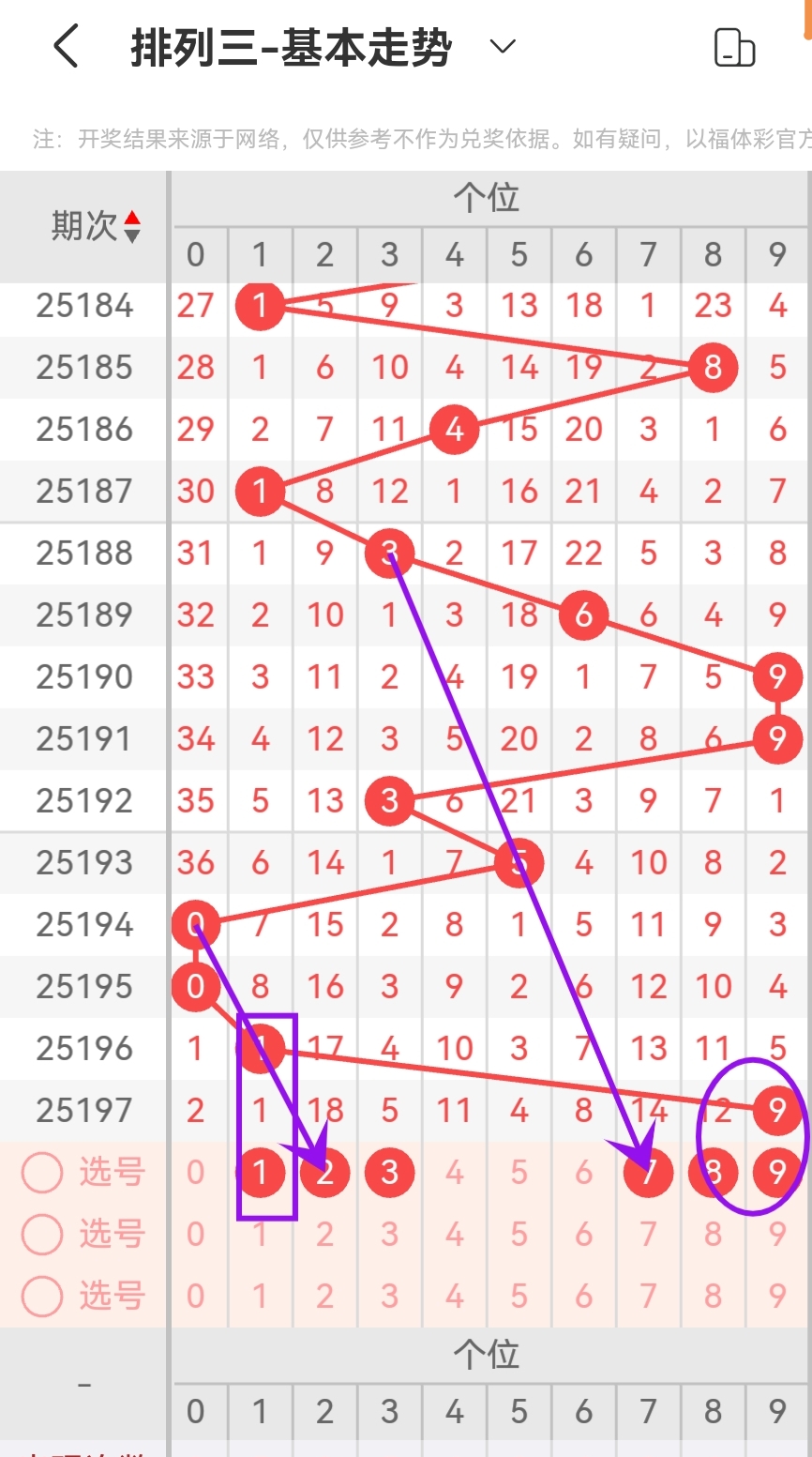Screen dimensions: 812x1457
Task: Open the 排列三-基本走势 title dropdown
Action: tap(501, 45)
